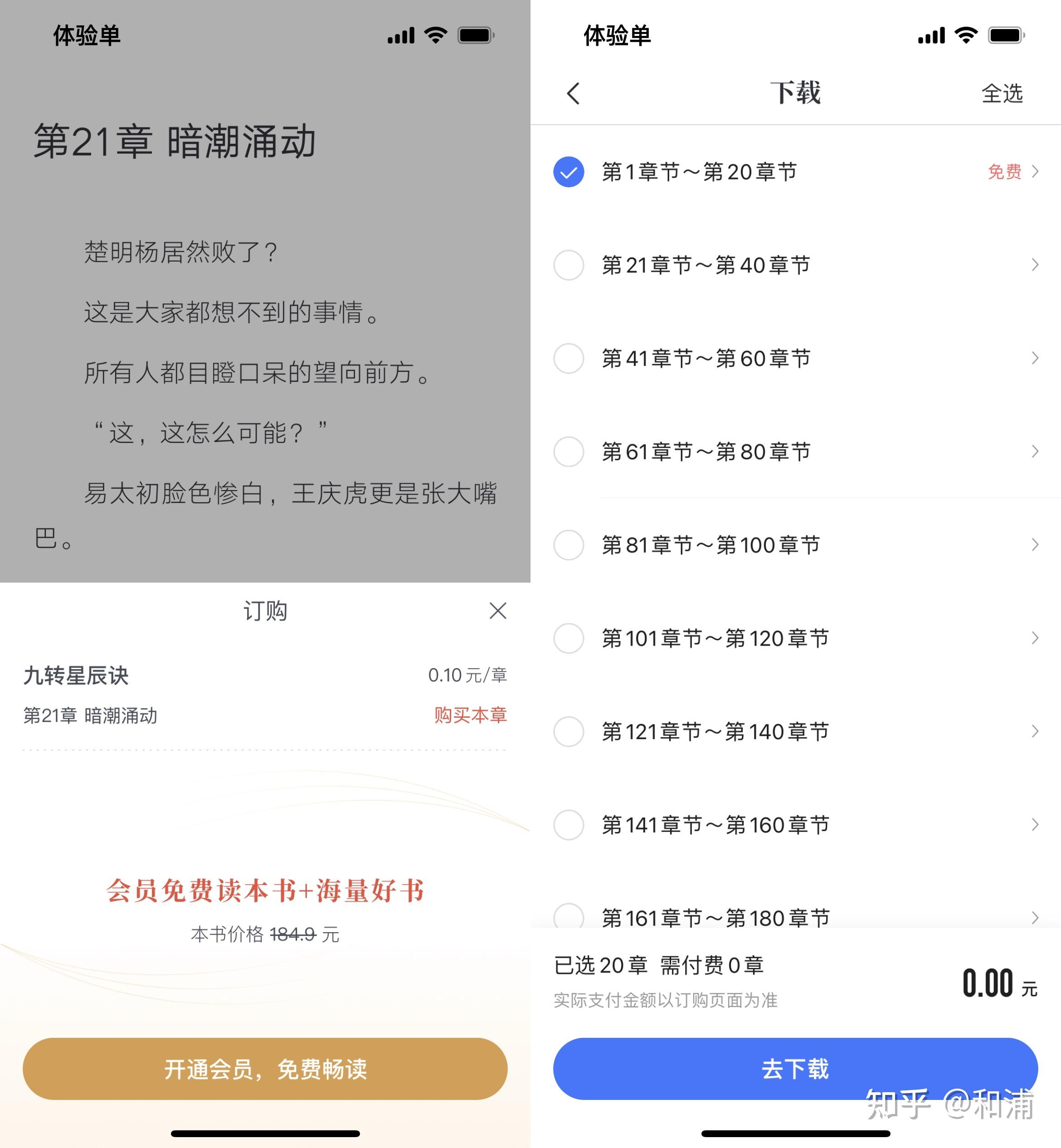Tap 全选 to select all chapters
This screenshot has height=1148, width=1061.
pyautogui.click(x=1002, y=93)
